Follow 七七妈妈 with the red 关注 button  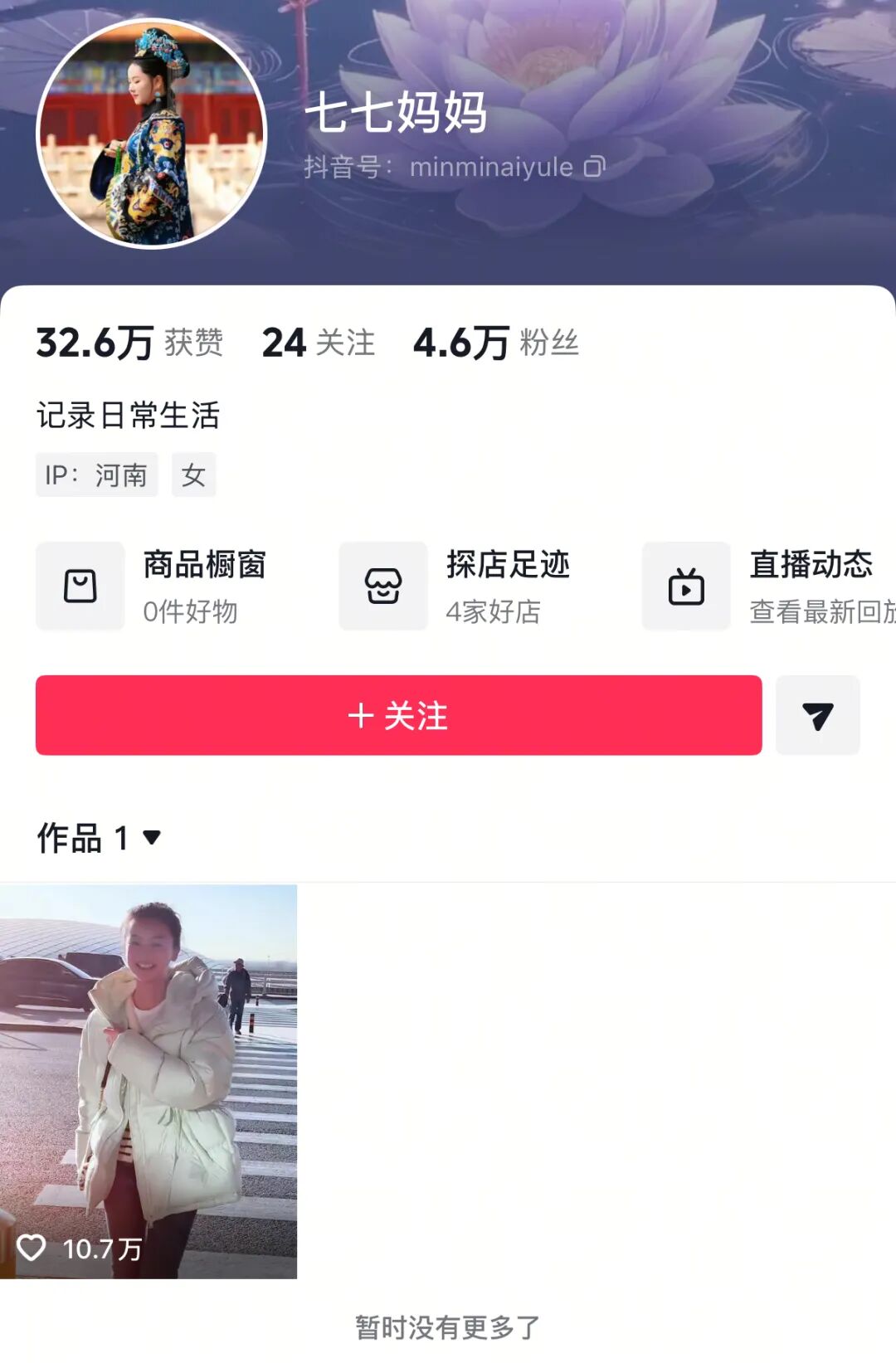coord(398,715)
